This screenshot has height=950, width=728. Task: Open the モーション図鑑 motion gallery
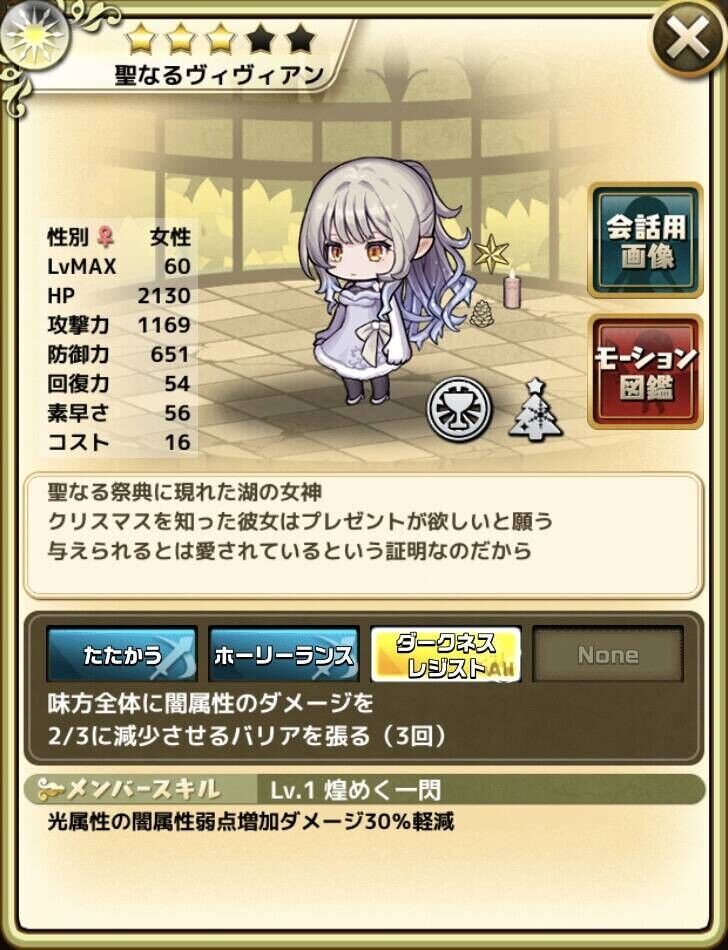pyautogui.click(x=645, y=370)
